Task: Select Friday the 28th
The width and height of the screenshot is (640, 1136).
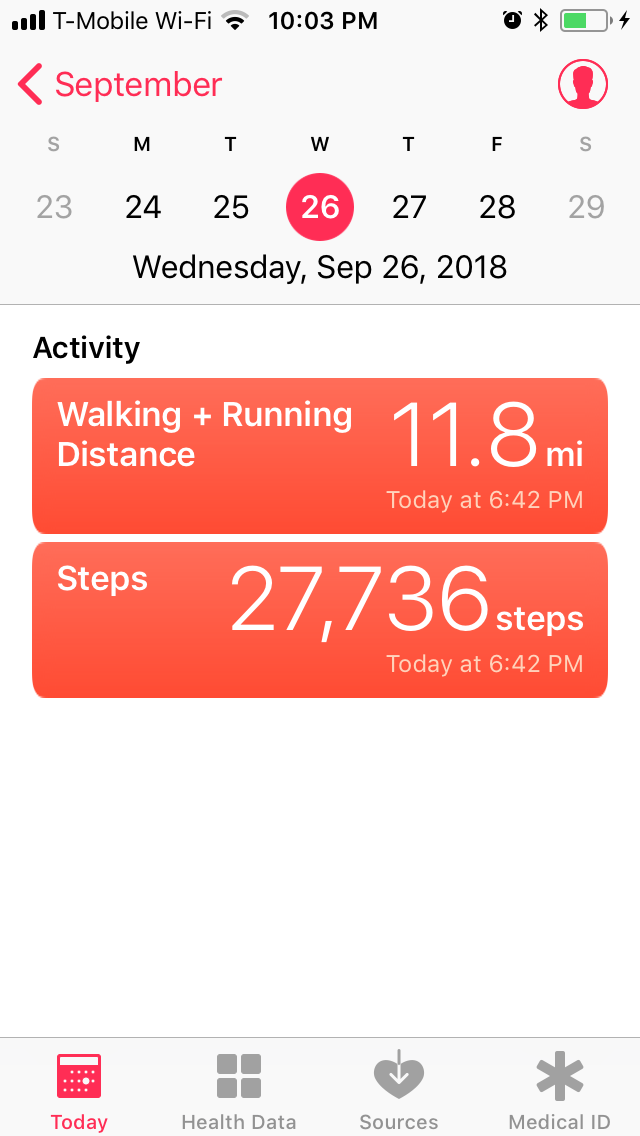Action: point(497,207)
